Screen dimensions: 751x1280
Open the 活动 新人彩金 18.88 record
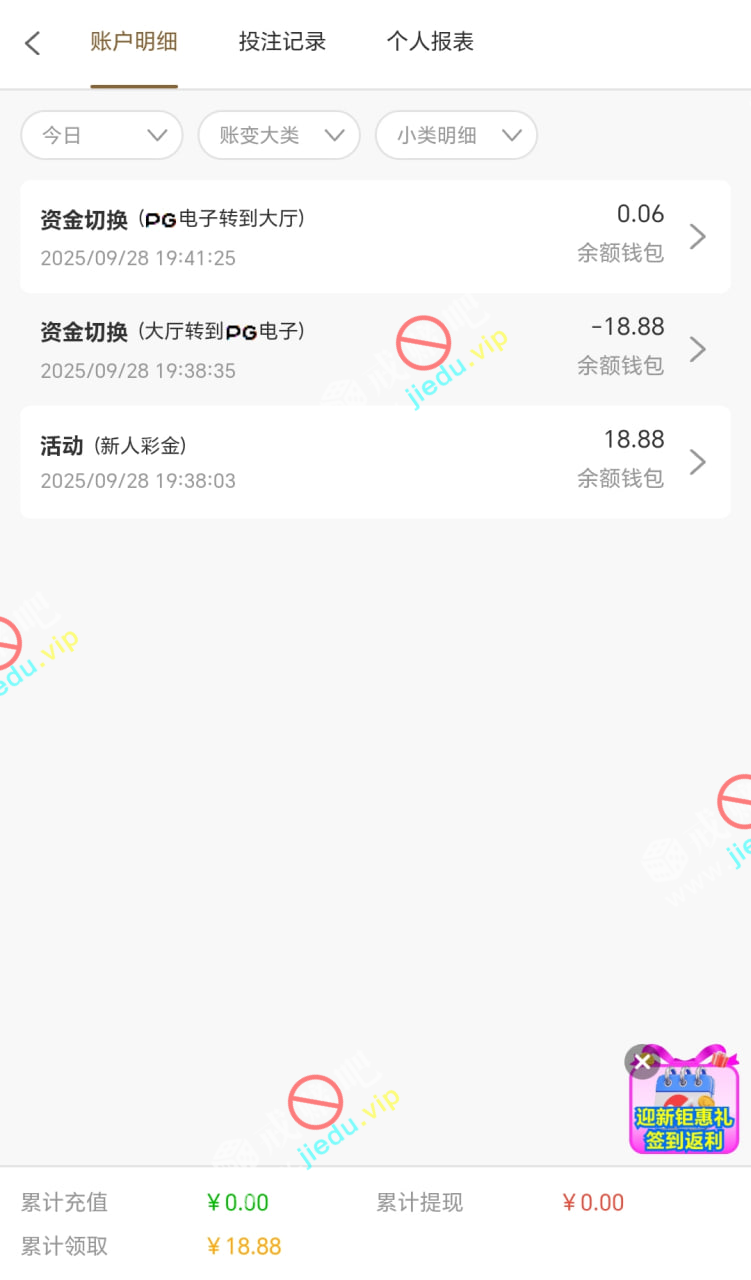click(375, 462)
